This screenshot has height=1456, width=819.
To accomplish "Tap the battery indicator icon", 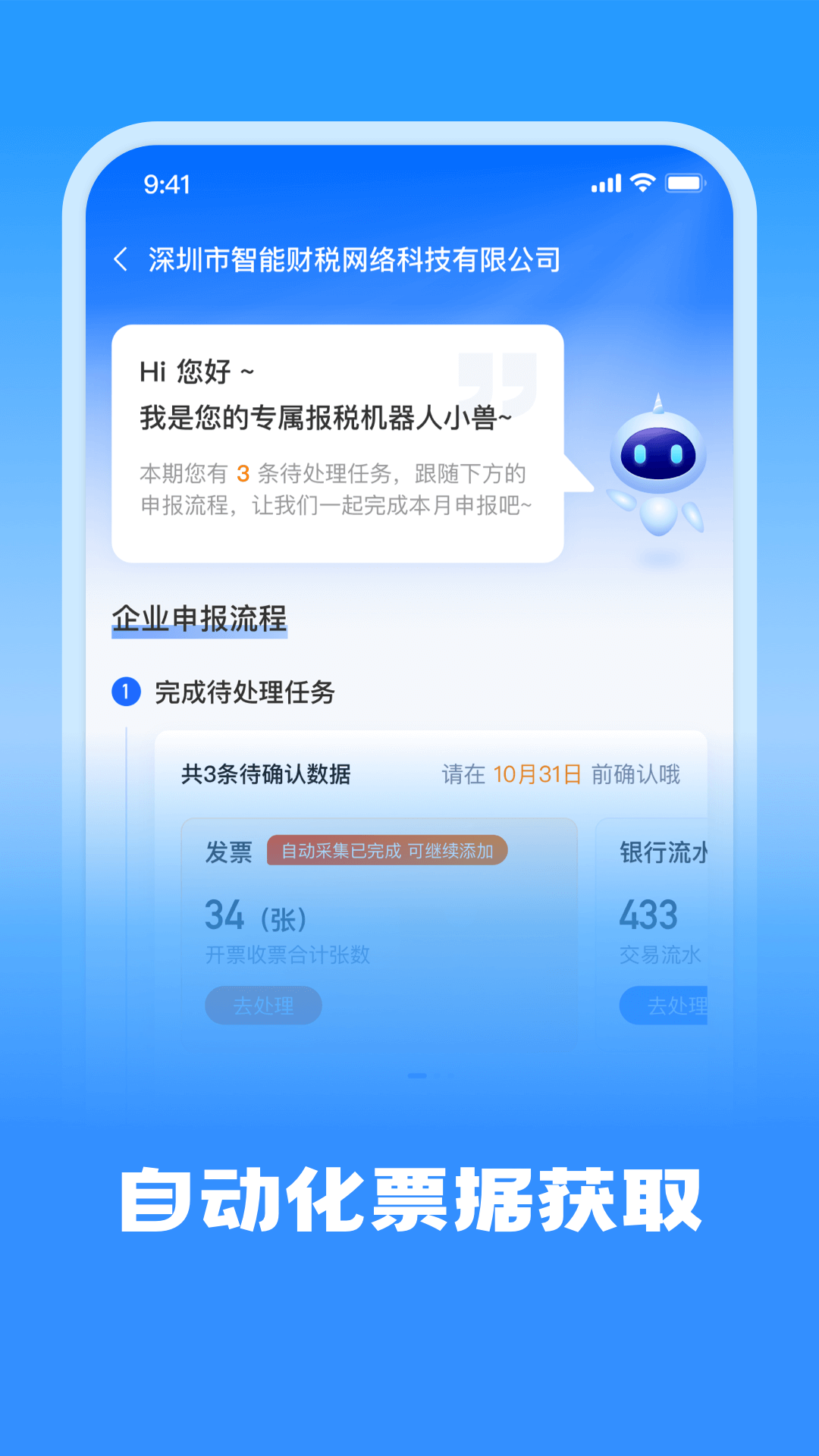I will tap(685, 182).
